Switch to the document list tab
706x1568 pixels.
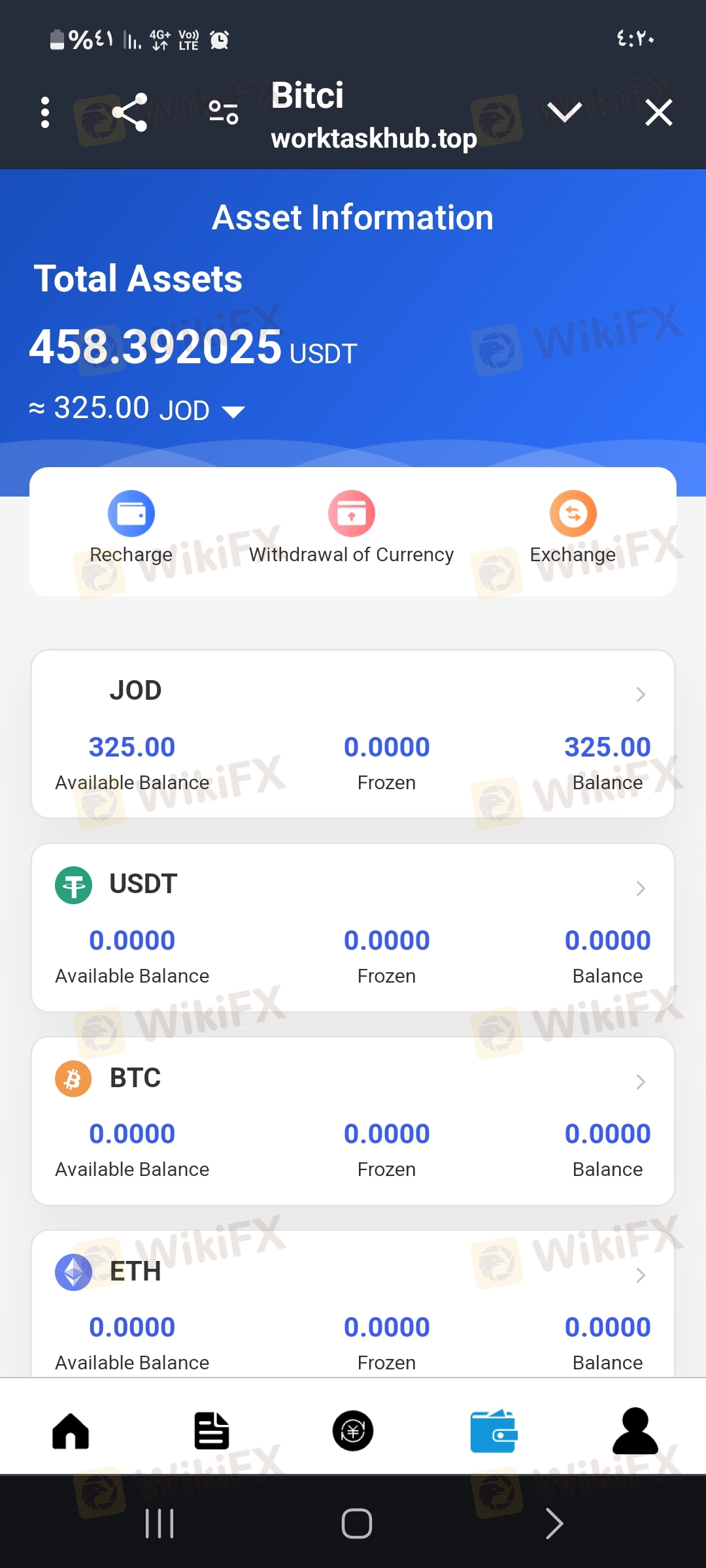(x=212, y=1431)
